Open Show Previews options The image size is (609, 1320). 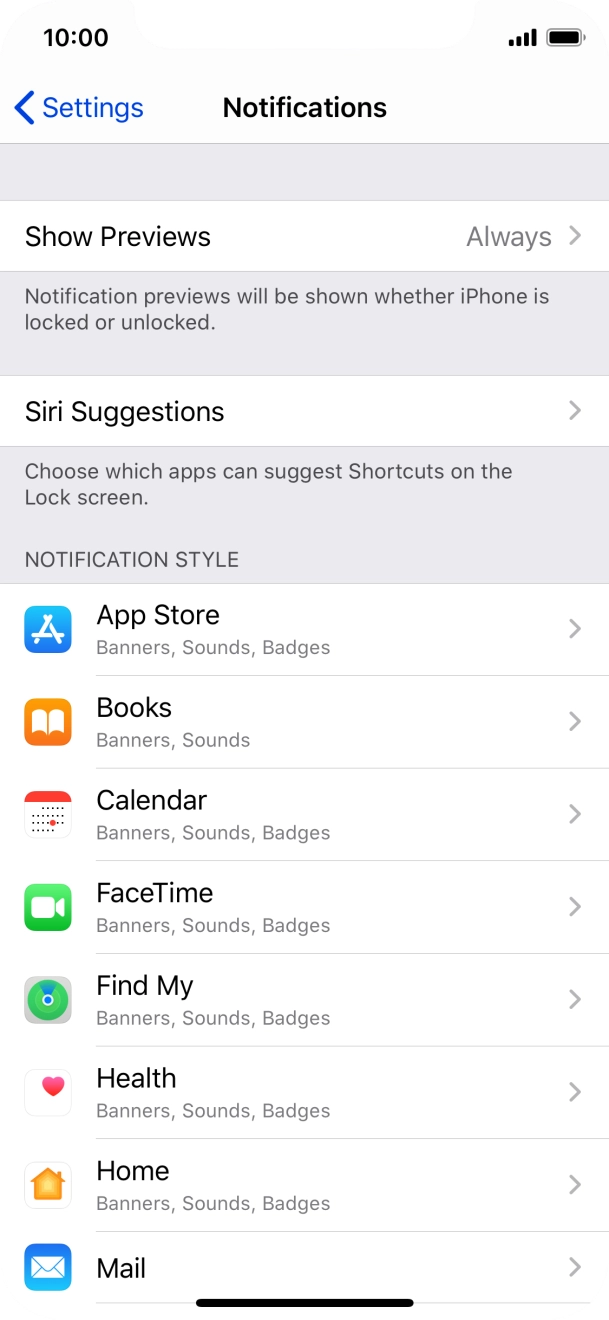304,236
